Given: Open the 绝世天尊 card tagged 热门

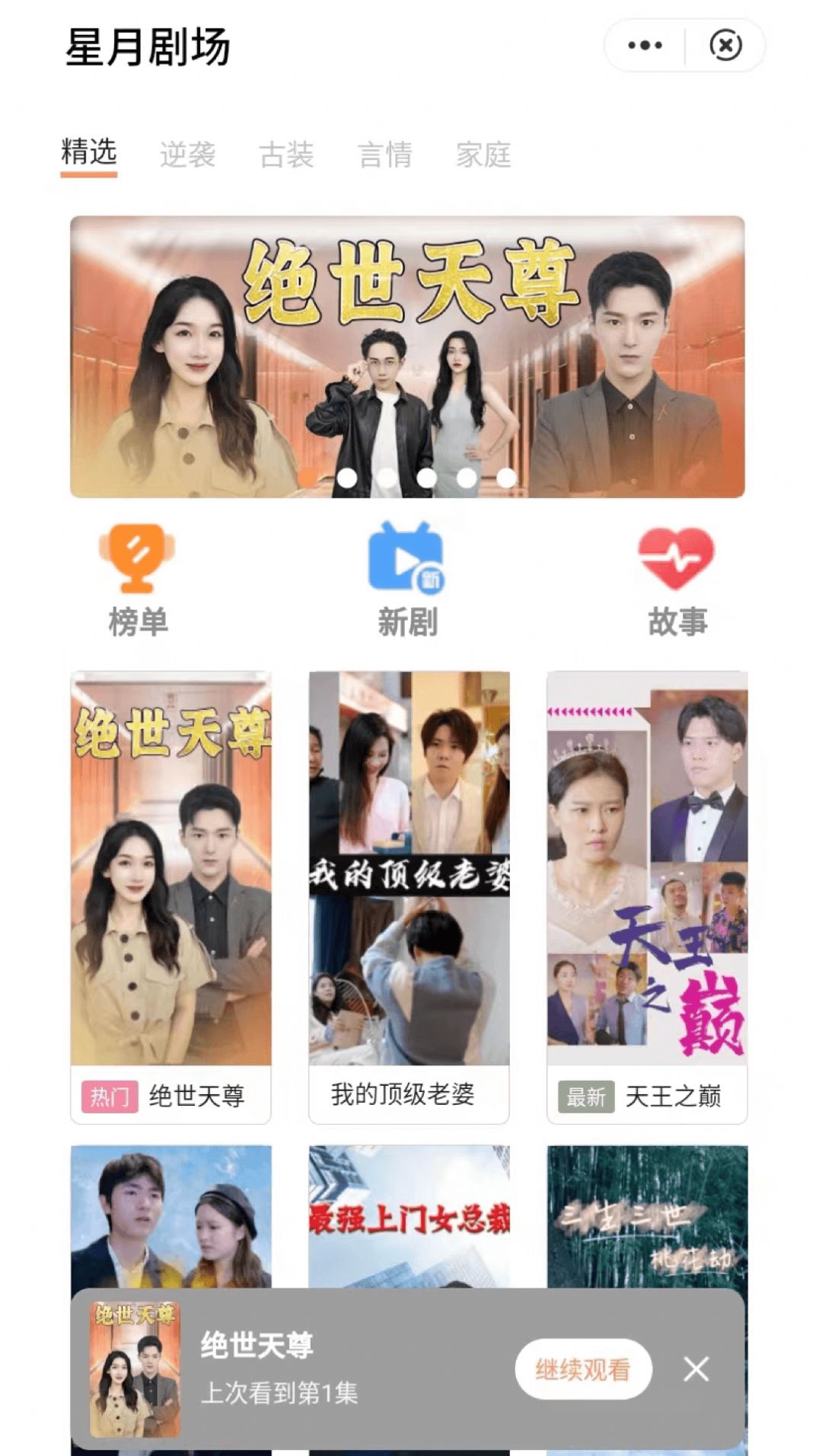Looking at the screenshot, I should pyautogui.click(x=171, y=896).
